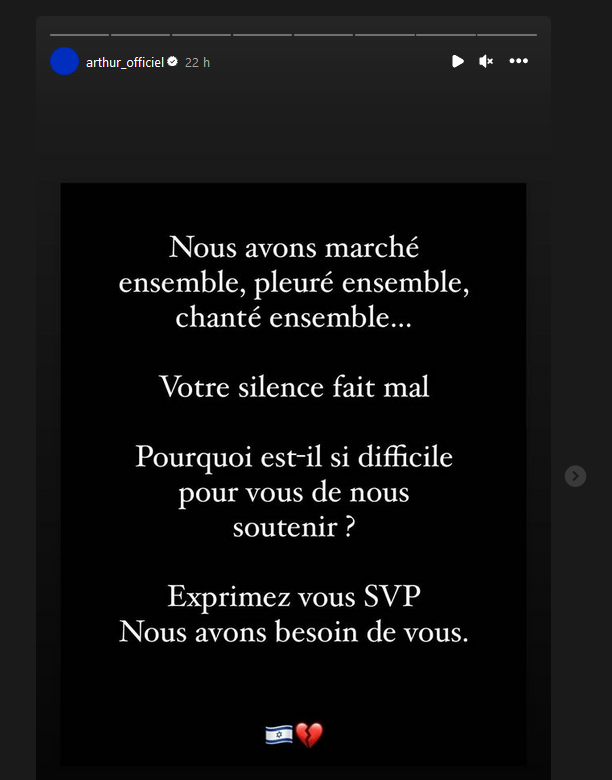Unmute the story sound

[x=486, y=61]
